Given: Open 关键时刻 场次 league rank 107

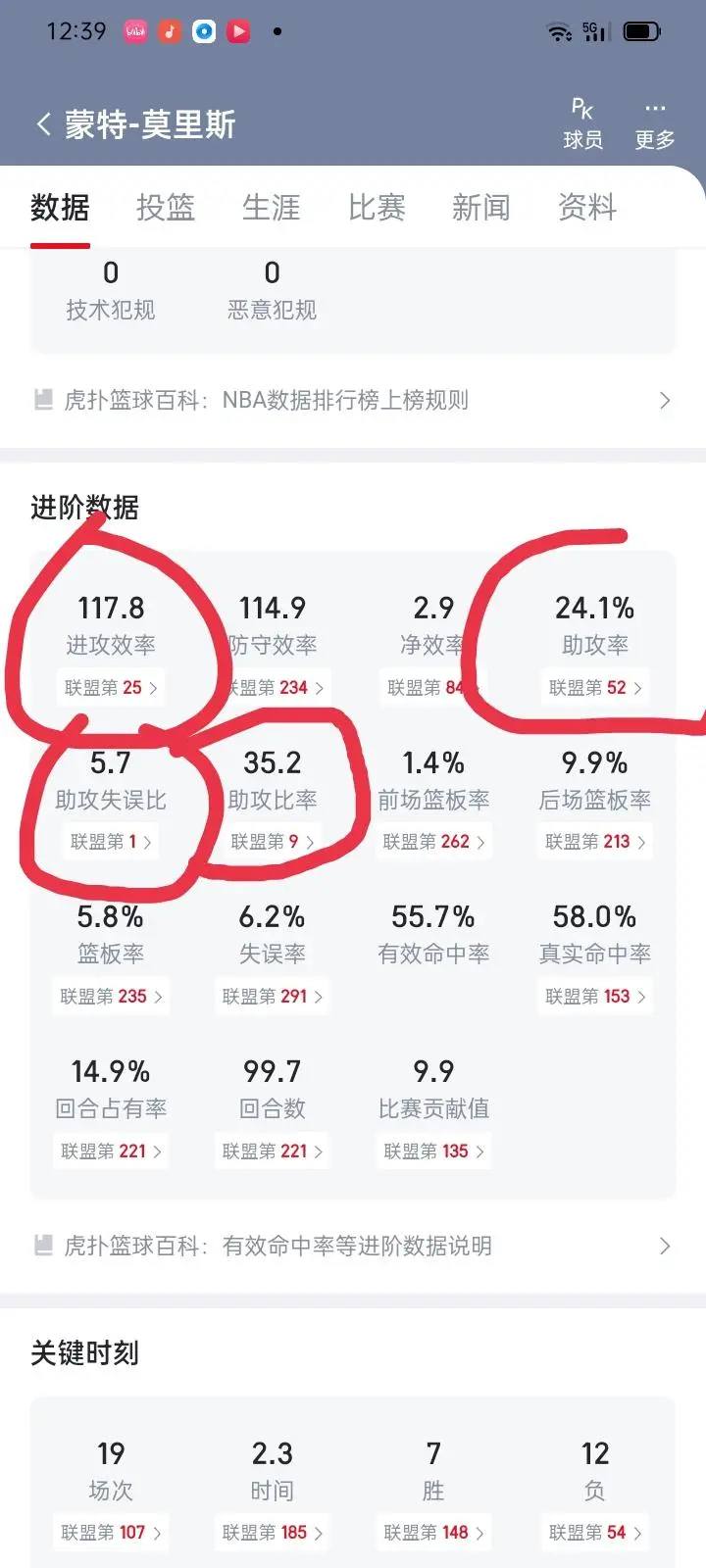Looking at the screenshot, I should click(111, 1533).
